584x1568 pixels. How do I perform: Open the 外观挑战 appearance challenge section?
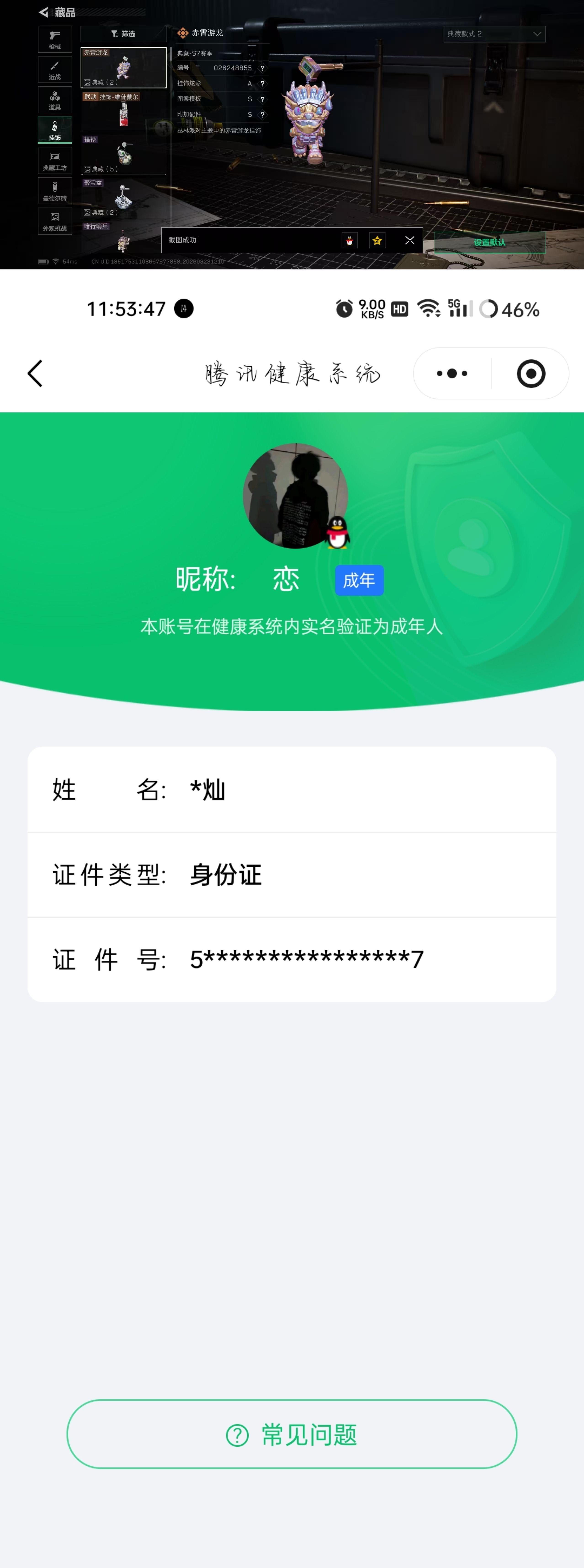[x=55, y=221]
